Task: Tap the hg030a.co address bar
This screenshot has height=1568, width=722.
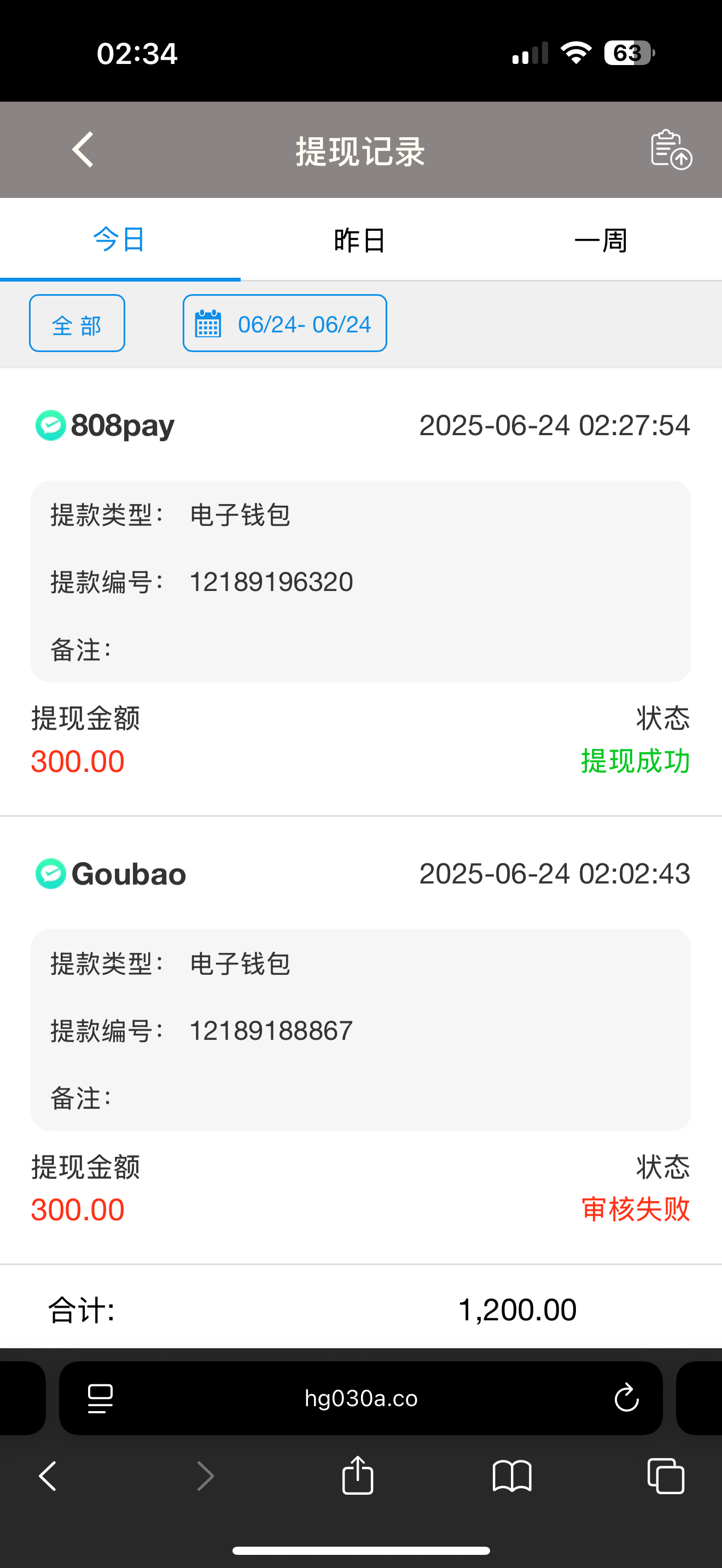Action: pyautogui.click(x=361, y=1397)
